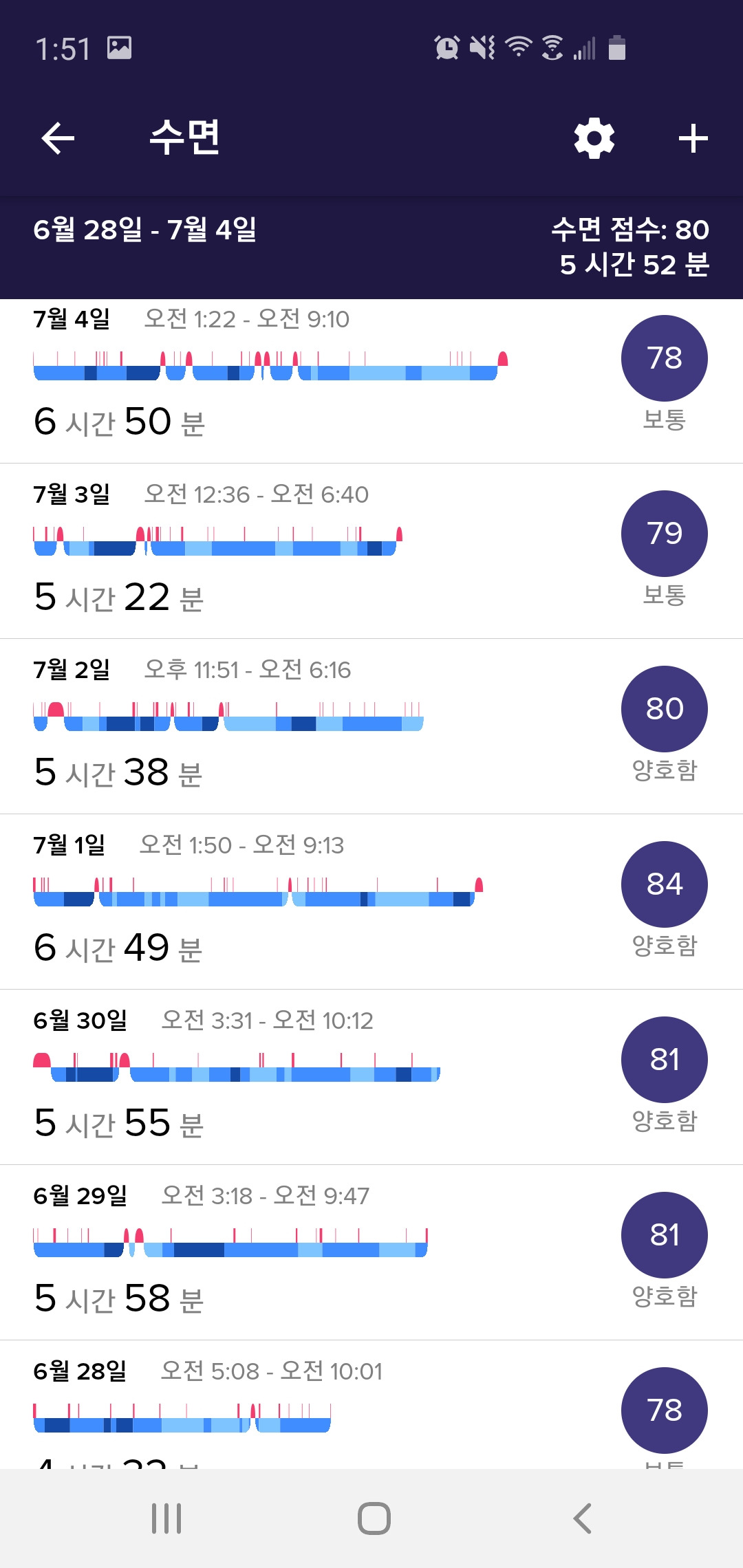Screen dimensions: 743x1568
Task: Open the 81 score circle for 6월 30일
Action: (664, 1060)
